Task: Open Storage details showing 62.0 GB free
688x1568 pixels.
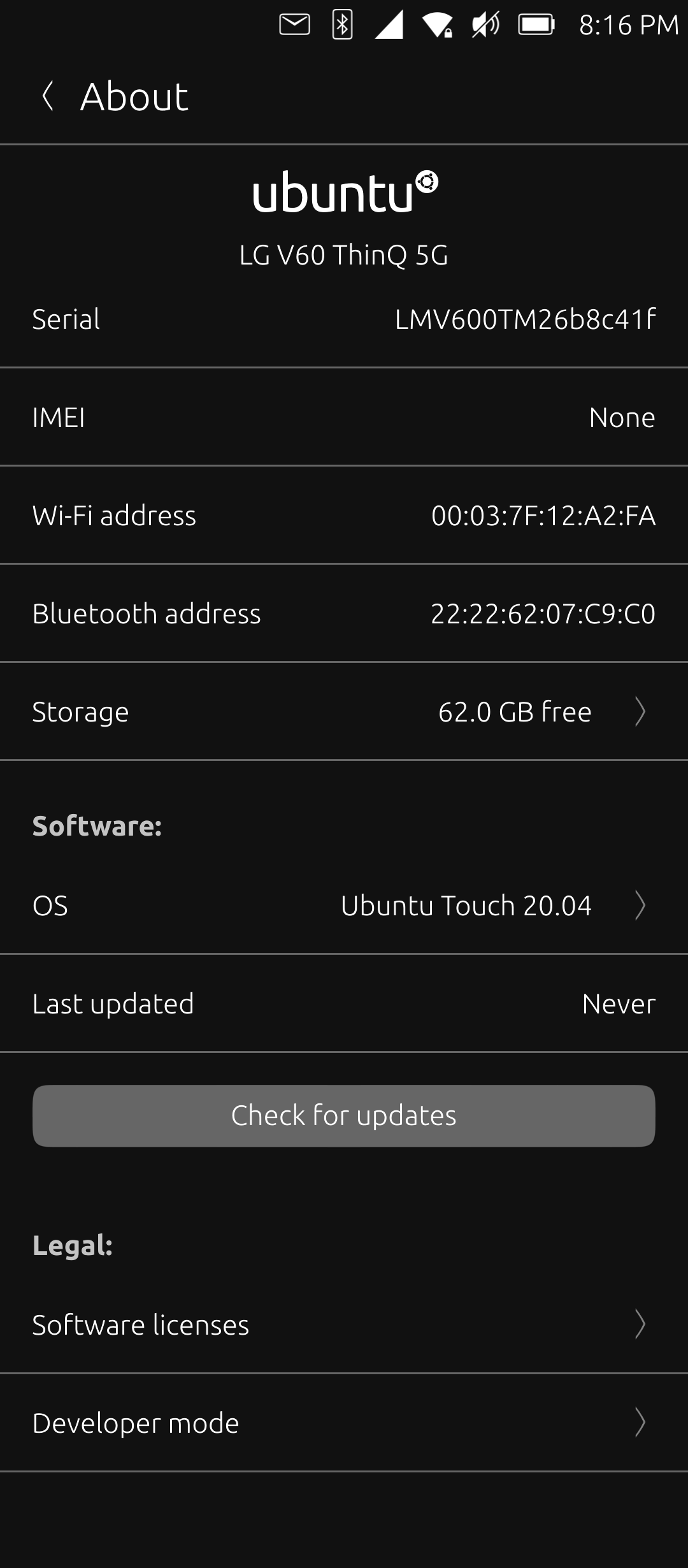Action: (x=344, y=711)
